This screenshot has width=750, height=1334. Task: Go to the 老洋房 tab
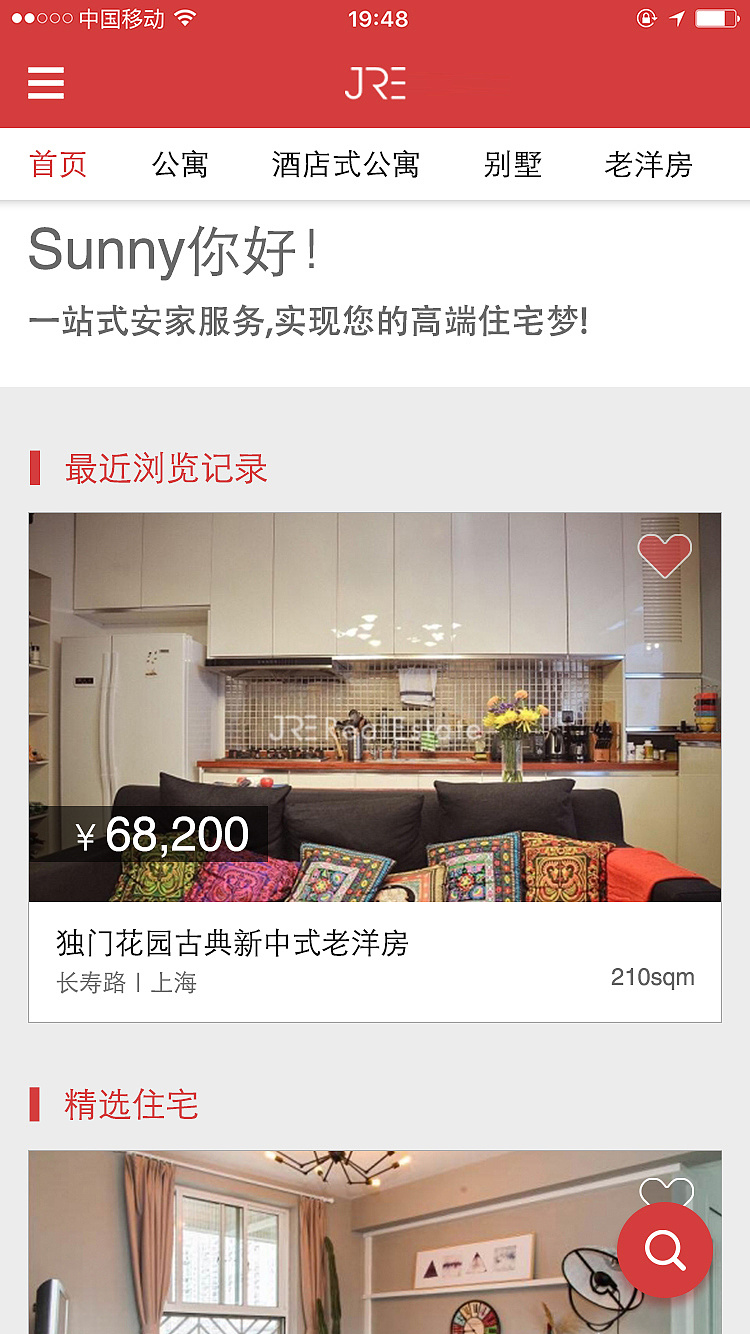(648, 164)
